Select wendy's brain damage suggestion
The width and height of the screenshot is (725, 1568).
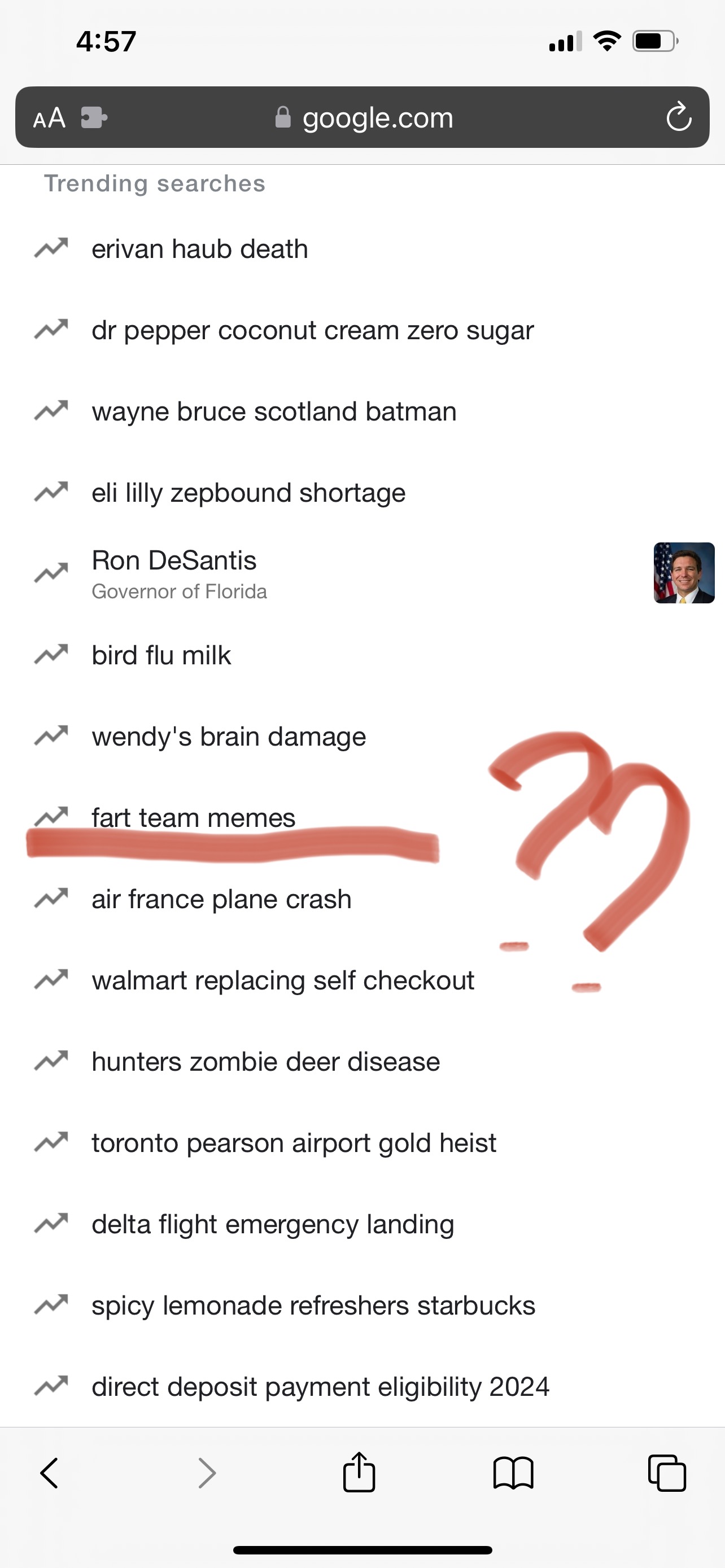[x=229, y=737]
